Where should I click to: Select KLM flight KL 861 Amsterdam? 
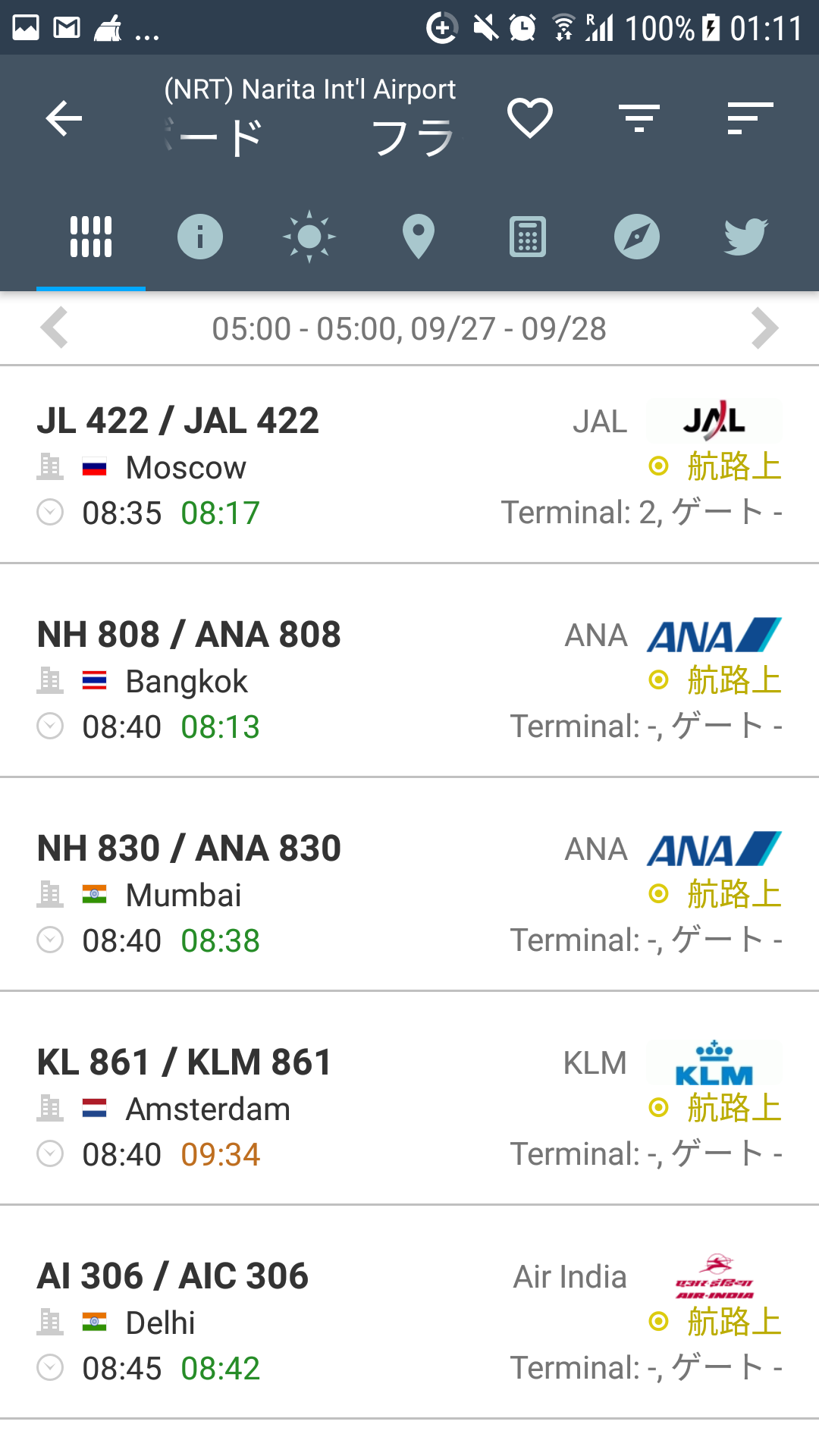point(409,1107)
